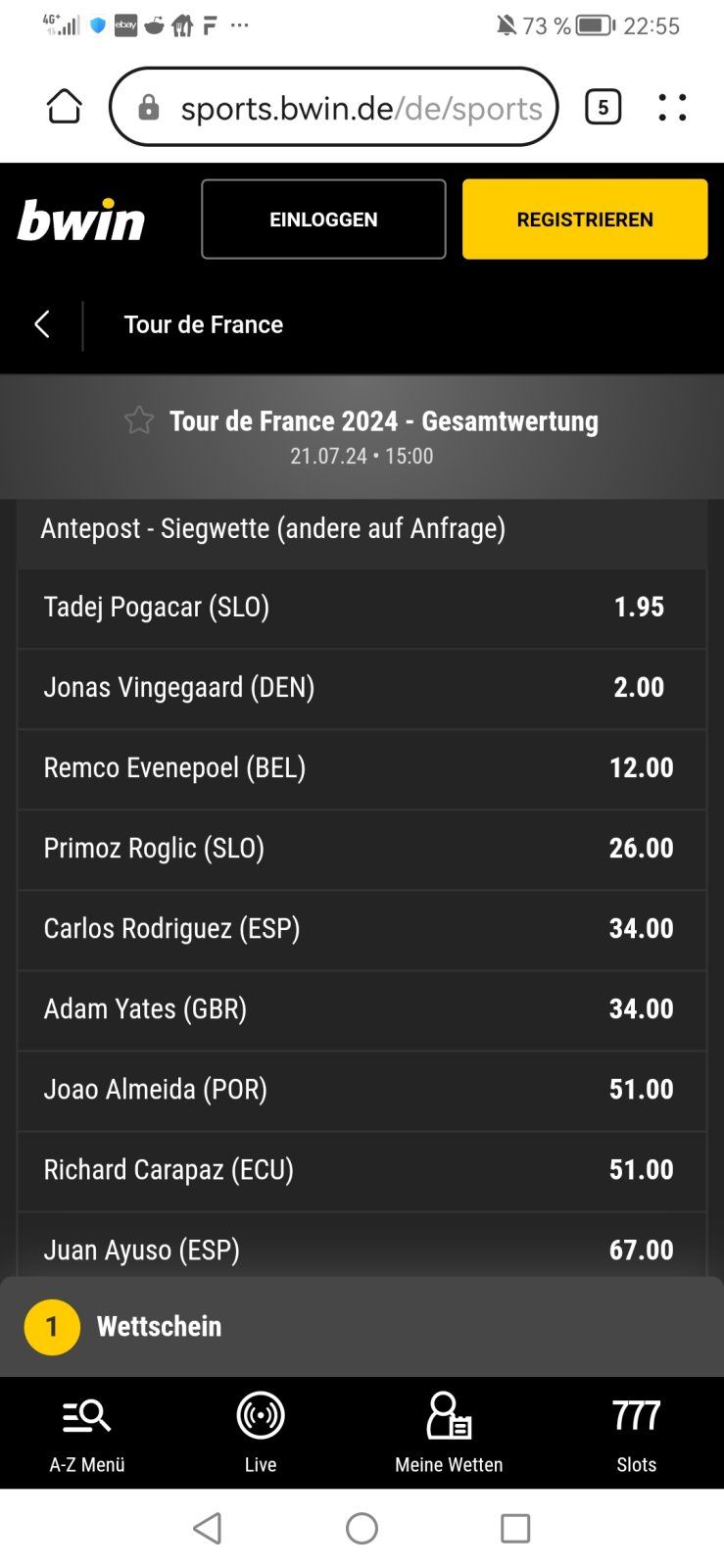Viewport: 724px width, 1568px height.
Task: Go back from Tour de France
Action: (x=42, y=324)
